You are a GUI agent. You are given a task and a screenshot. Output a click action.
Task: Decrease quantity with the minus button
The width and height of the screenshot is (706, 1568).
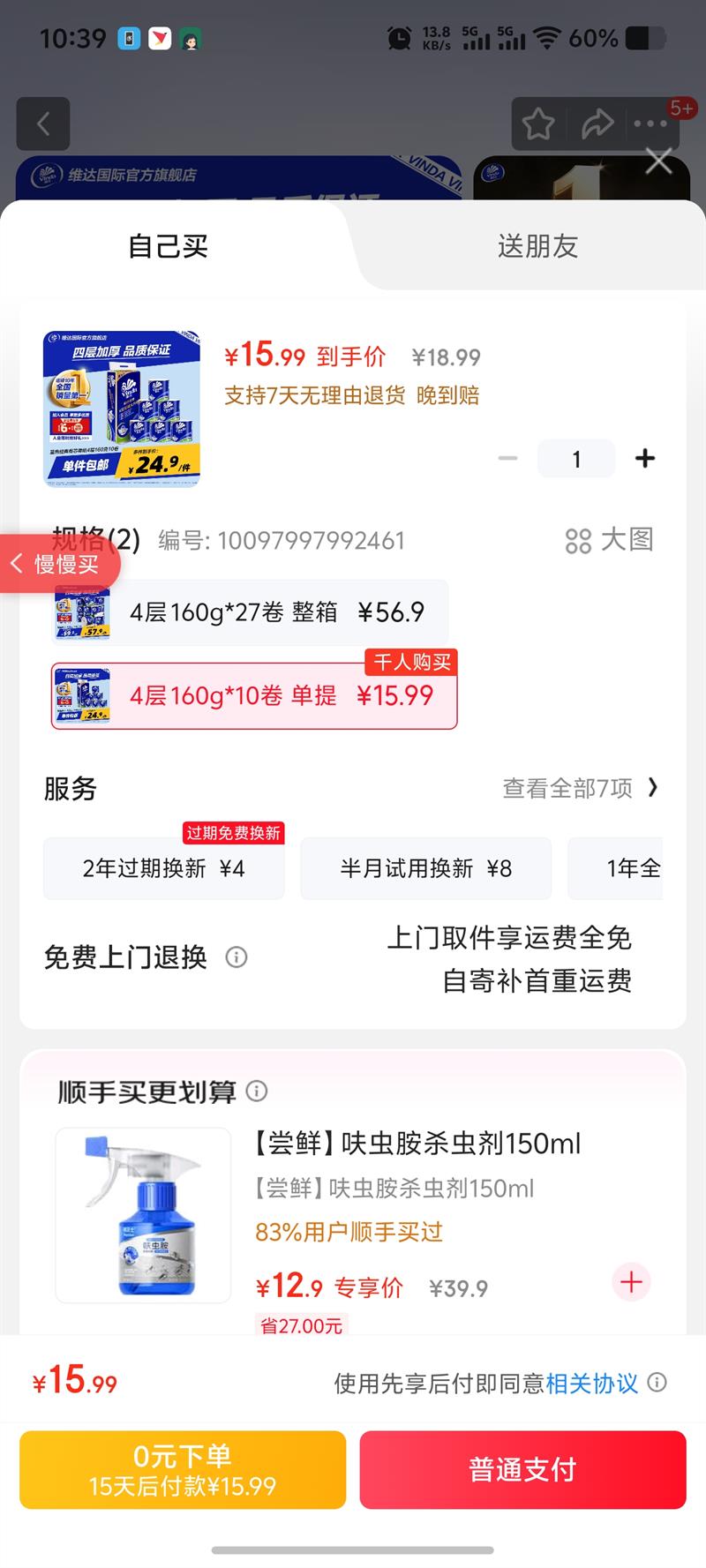point(508,459)
